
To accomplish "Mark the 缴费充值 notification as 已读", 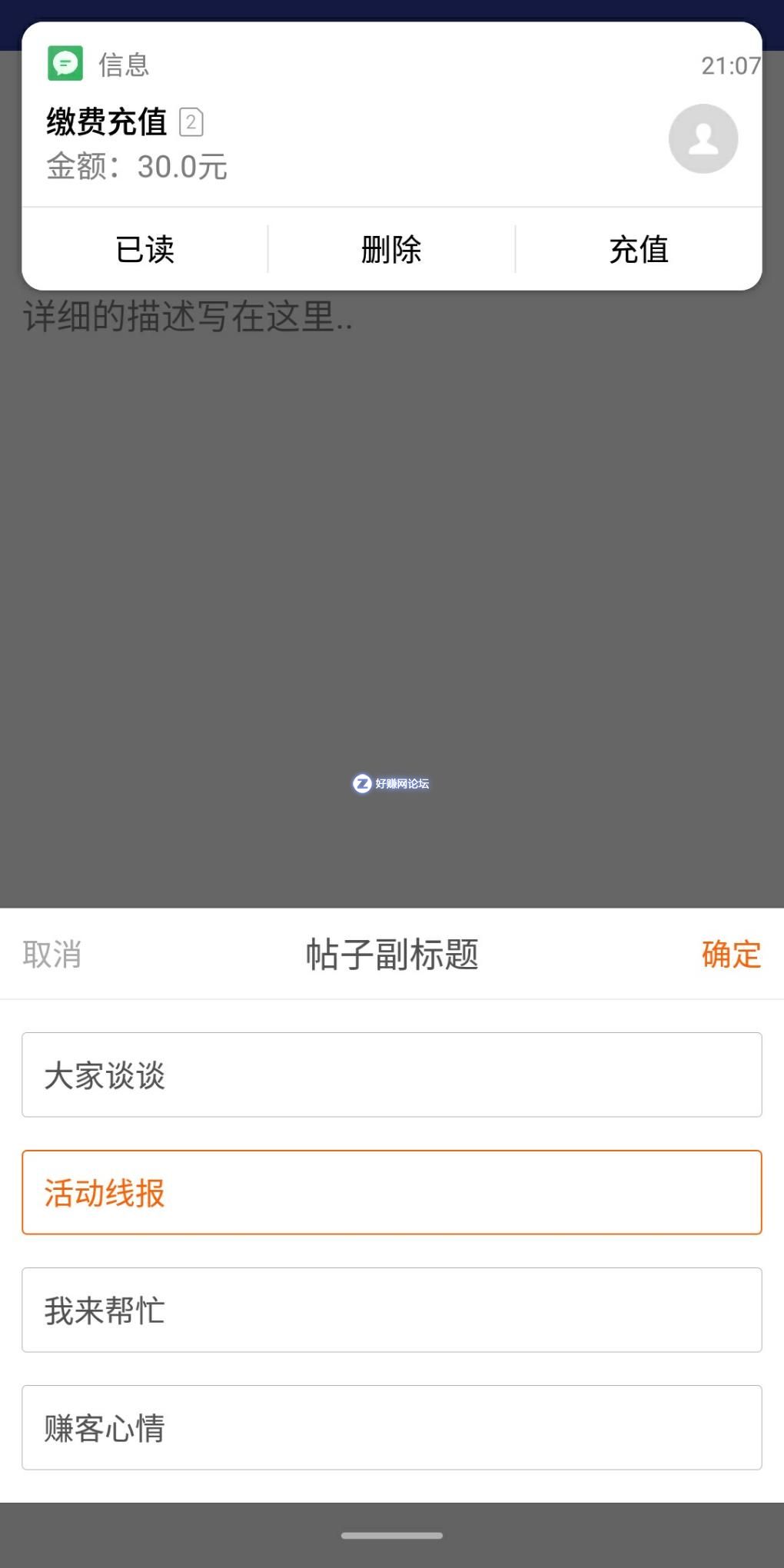I will (145, 249).
